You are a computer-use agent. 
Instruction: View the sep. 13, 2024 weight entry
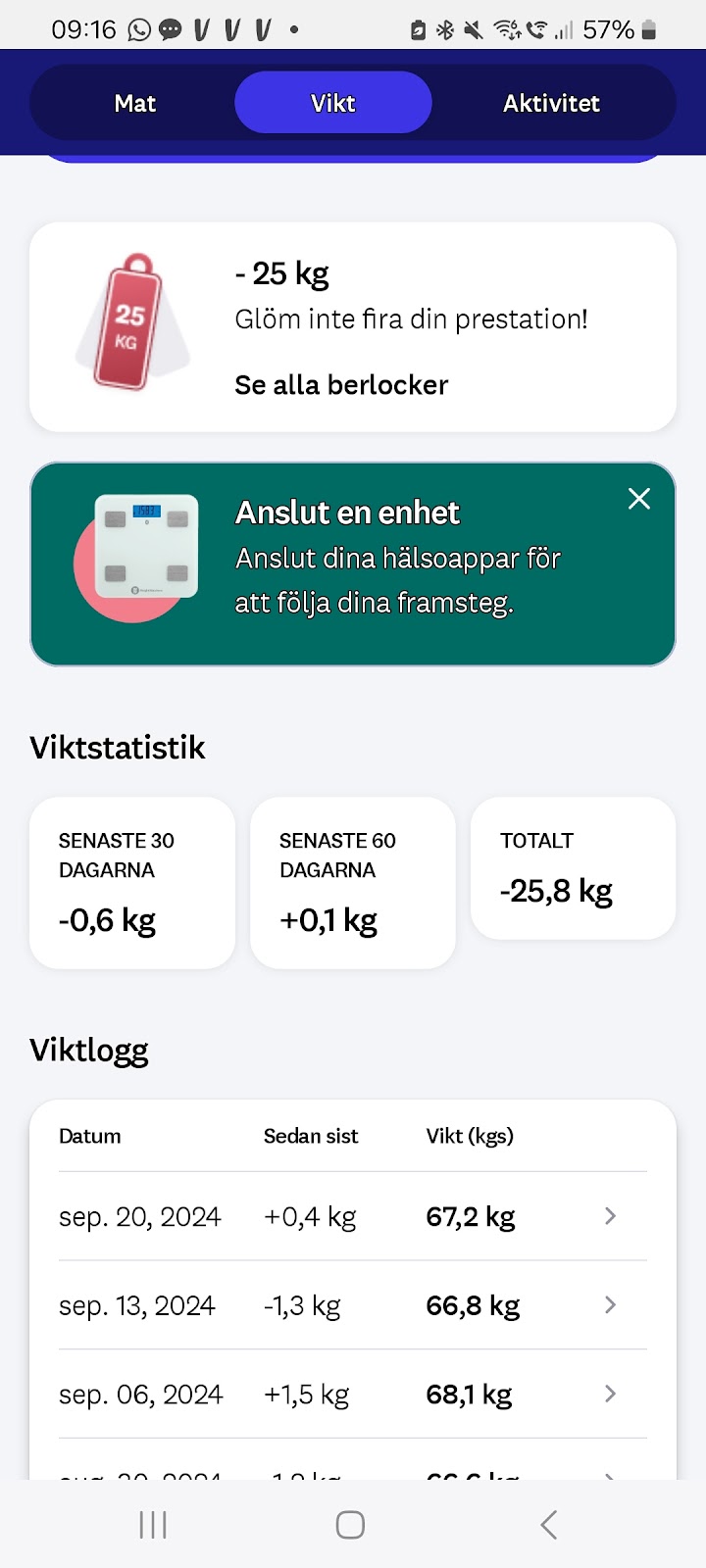tap(353, 1305)
